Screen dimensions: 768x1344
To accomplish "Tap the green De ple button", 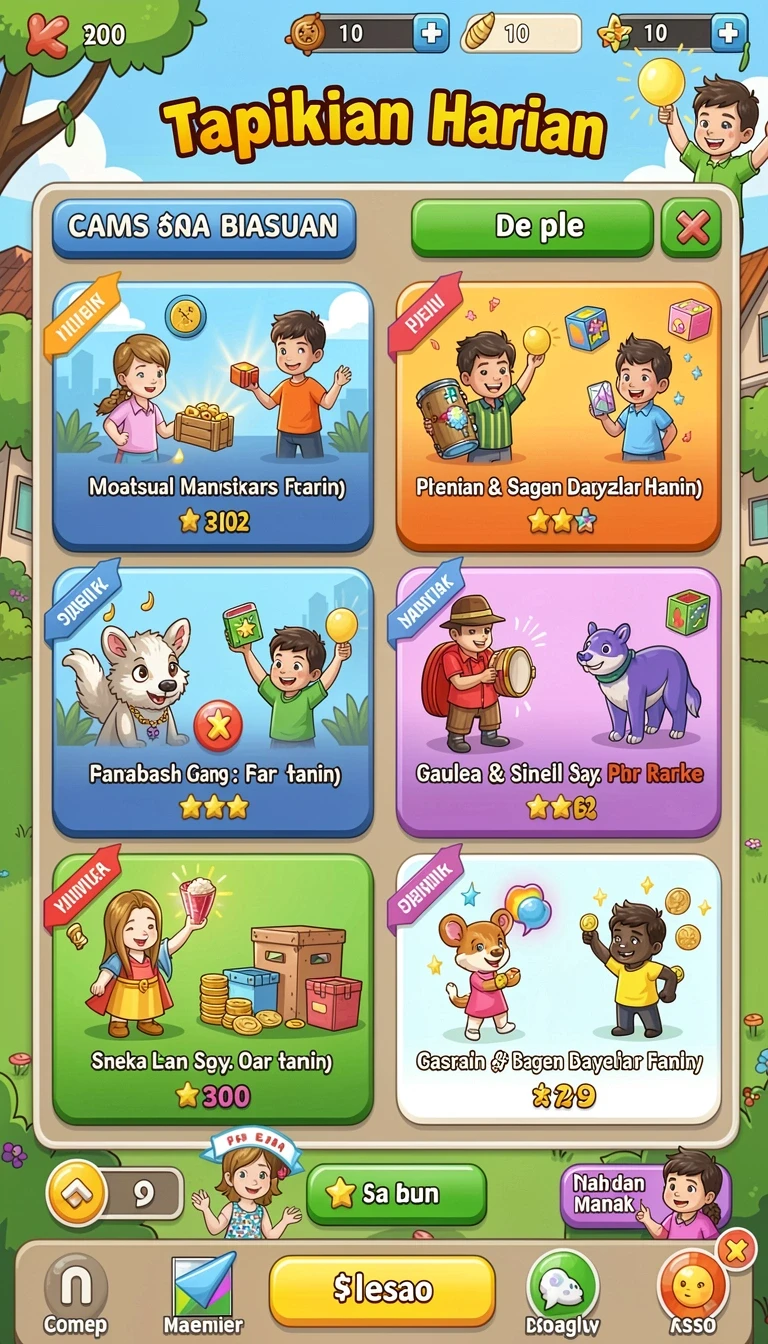I will pyautogui.click(x=532, y=227).
